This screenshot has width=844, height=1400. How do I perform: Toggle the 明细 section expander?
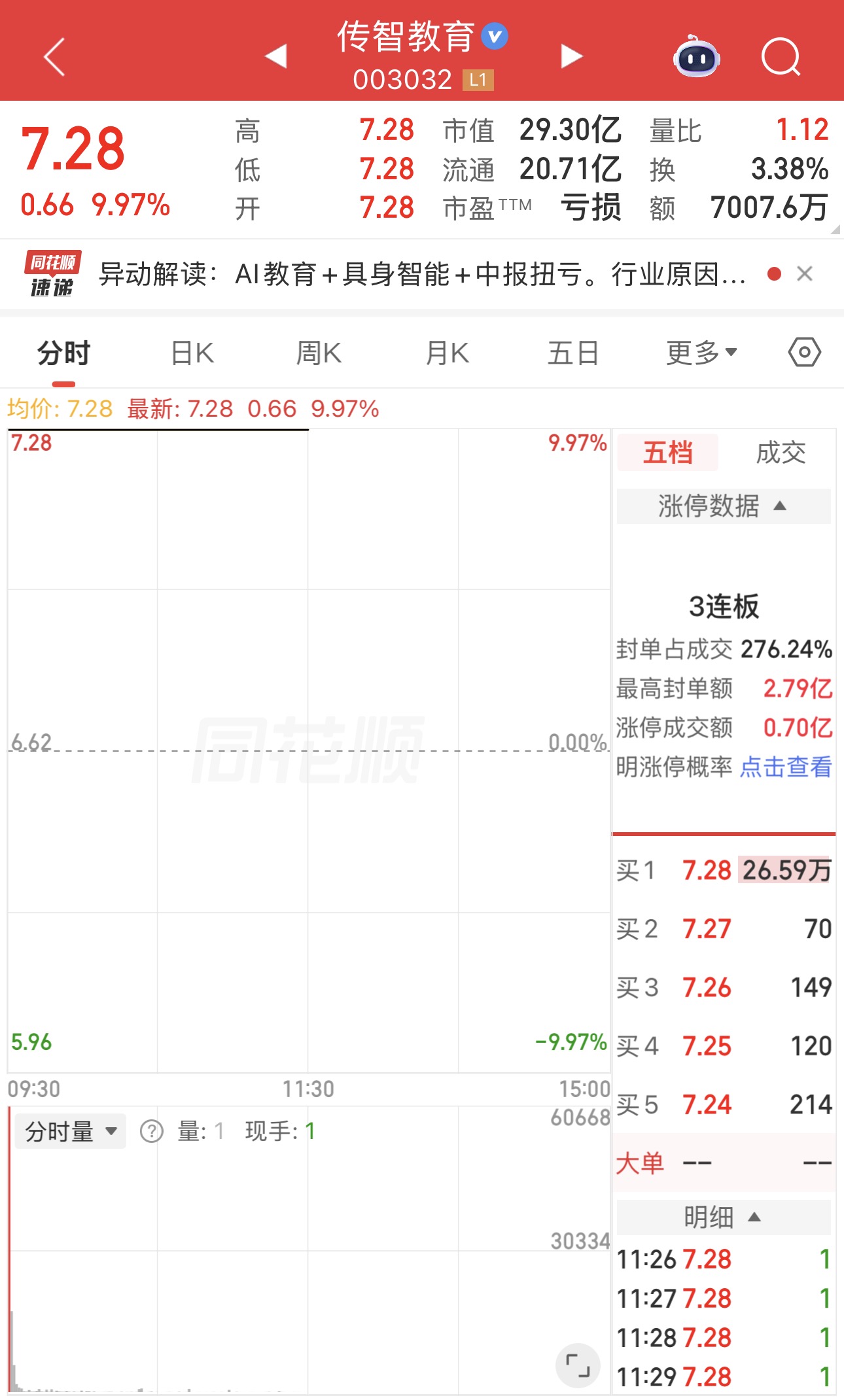tap(724, 1217)
